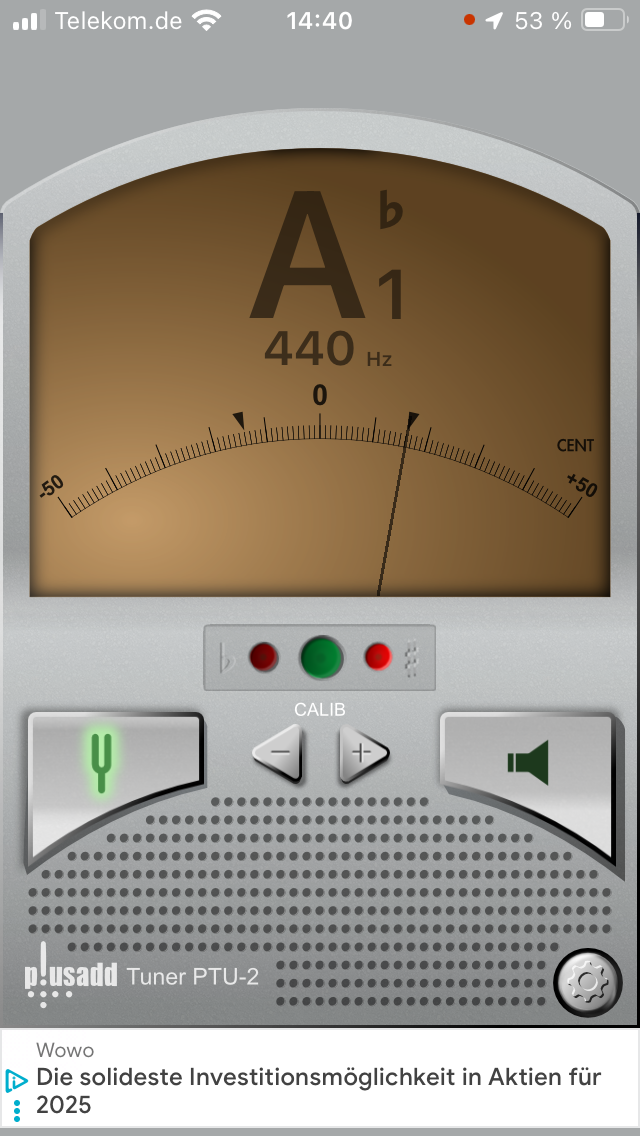Open the Wowo investment ad banner

coord(320,1078)
